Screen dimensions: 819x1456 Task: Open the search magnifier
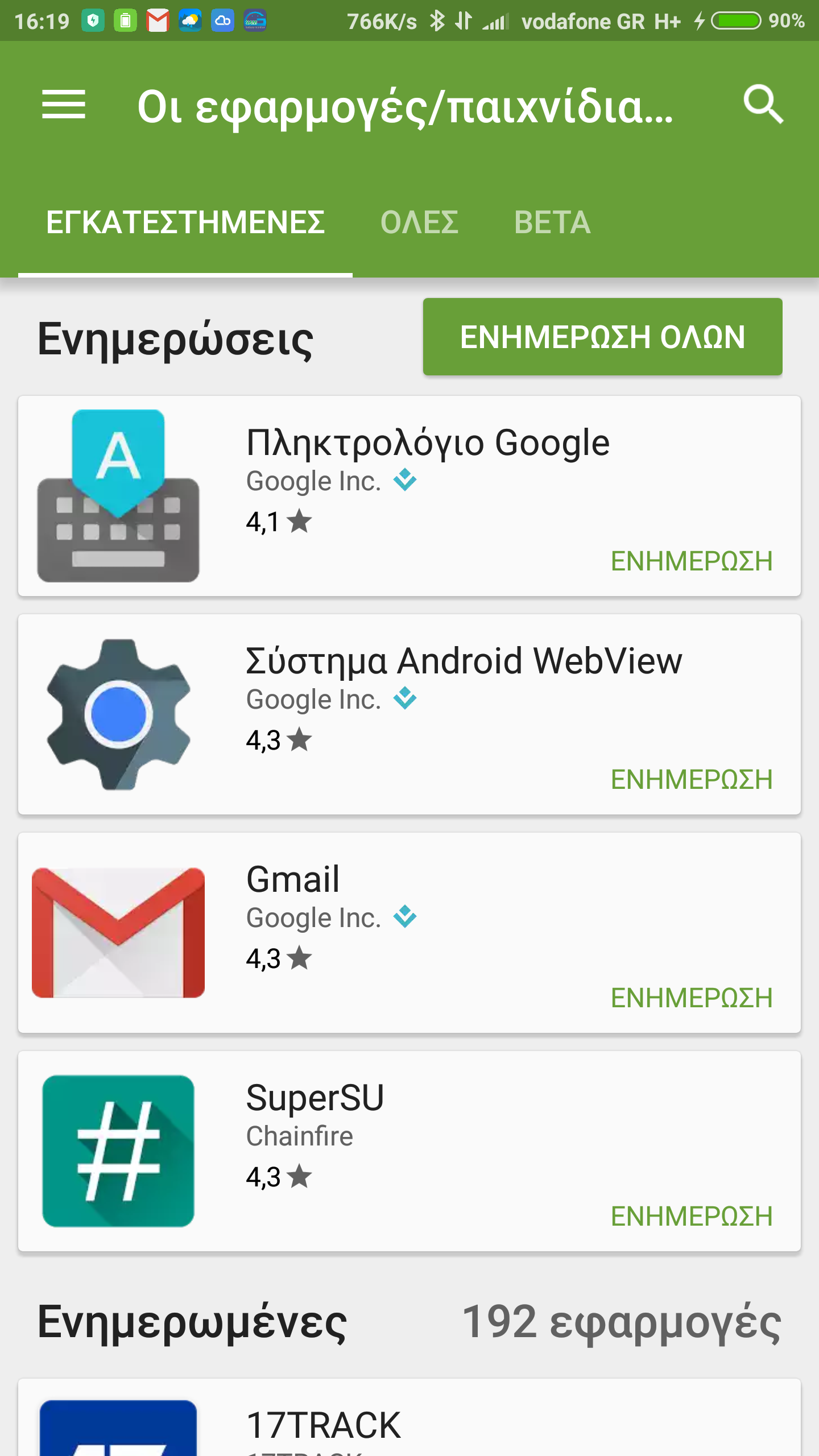pyautogui.click(x=763, y=105)
